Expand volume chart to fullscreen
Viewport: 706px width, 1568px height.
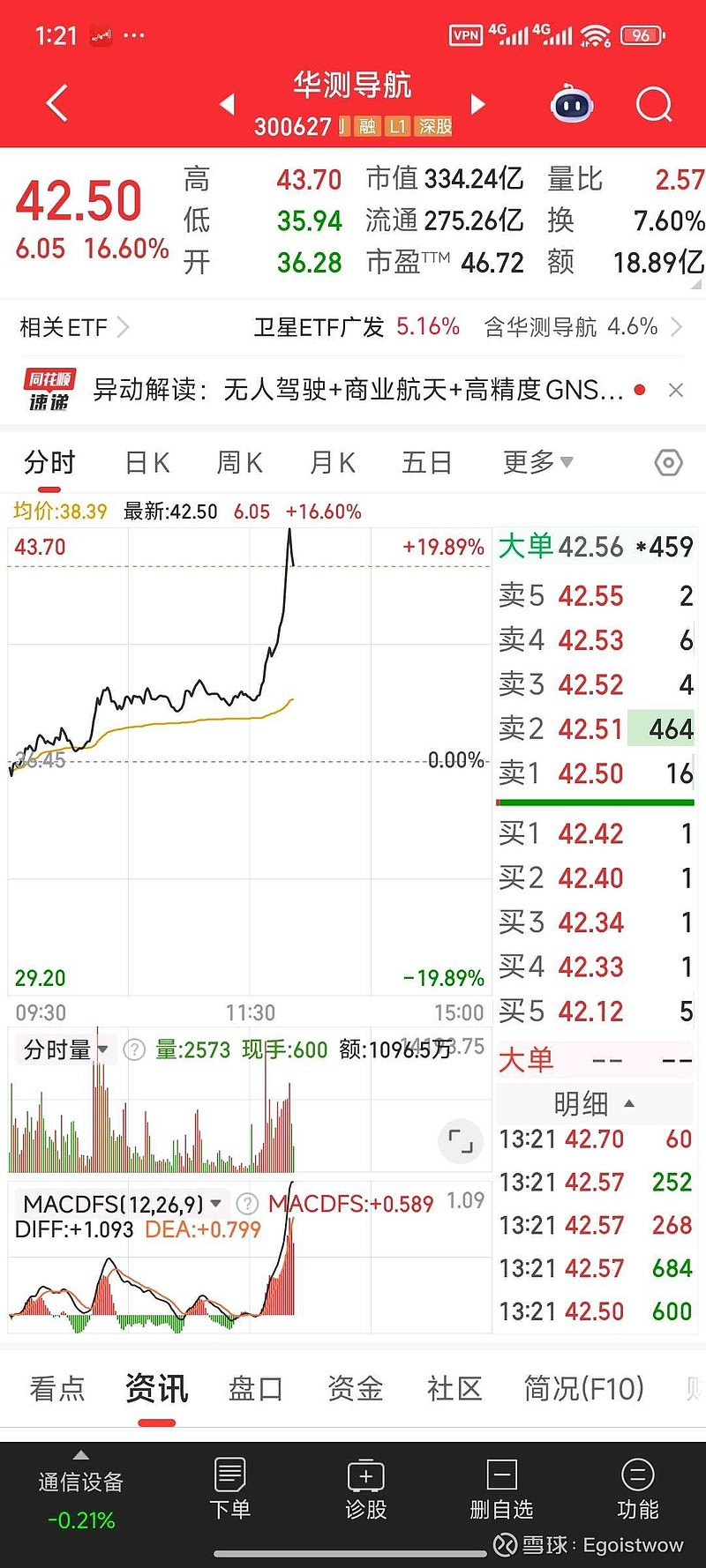tap(460, 1140)
